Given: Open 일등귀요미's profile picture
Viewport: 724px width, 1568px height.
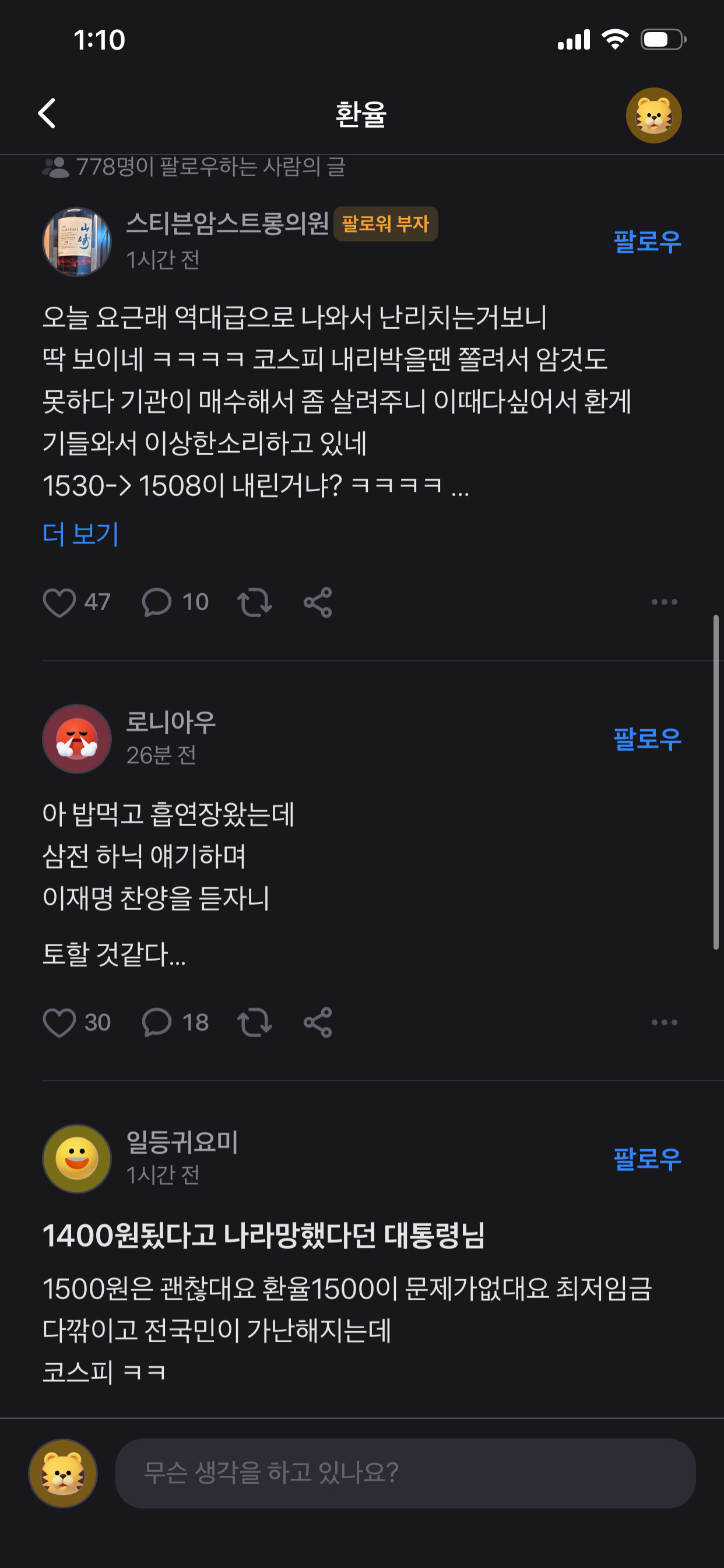Looking at the screenshot, I should coord(77,1159).
